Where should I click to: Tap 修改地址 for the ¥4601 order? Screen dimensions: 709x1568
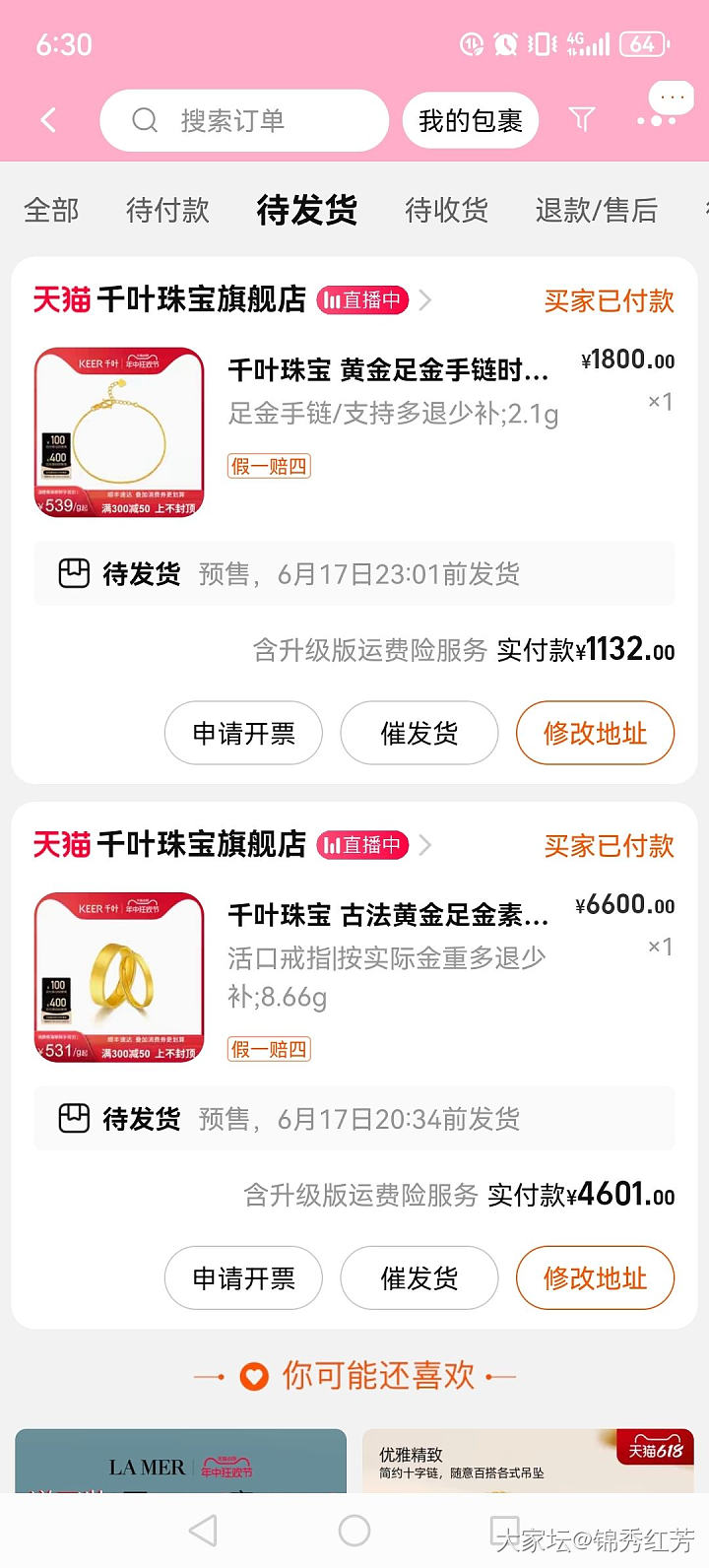595,1278
